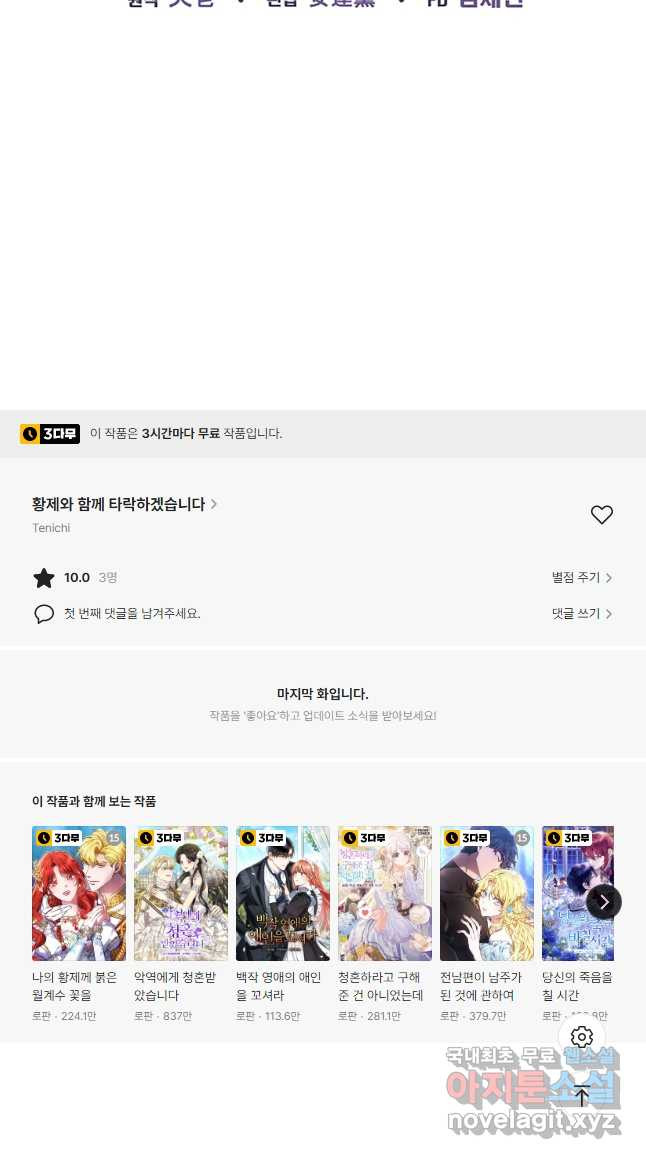Show next recommended works with arrow
The width and height of the screenshot is (646, 1159).
click(603, 902)
